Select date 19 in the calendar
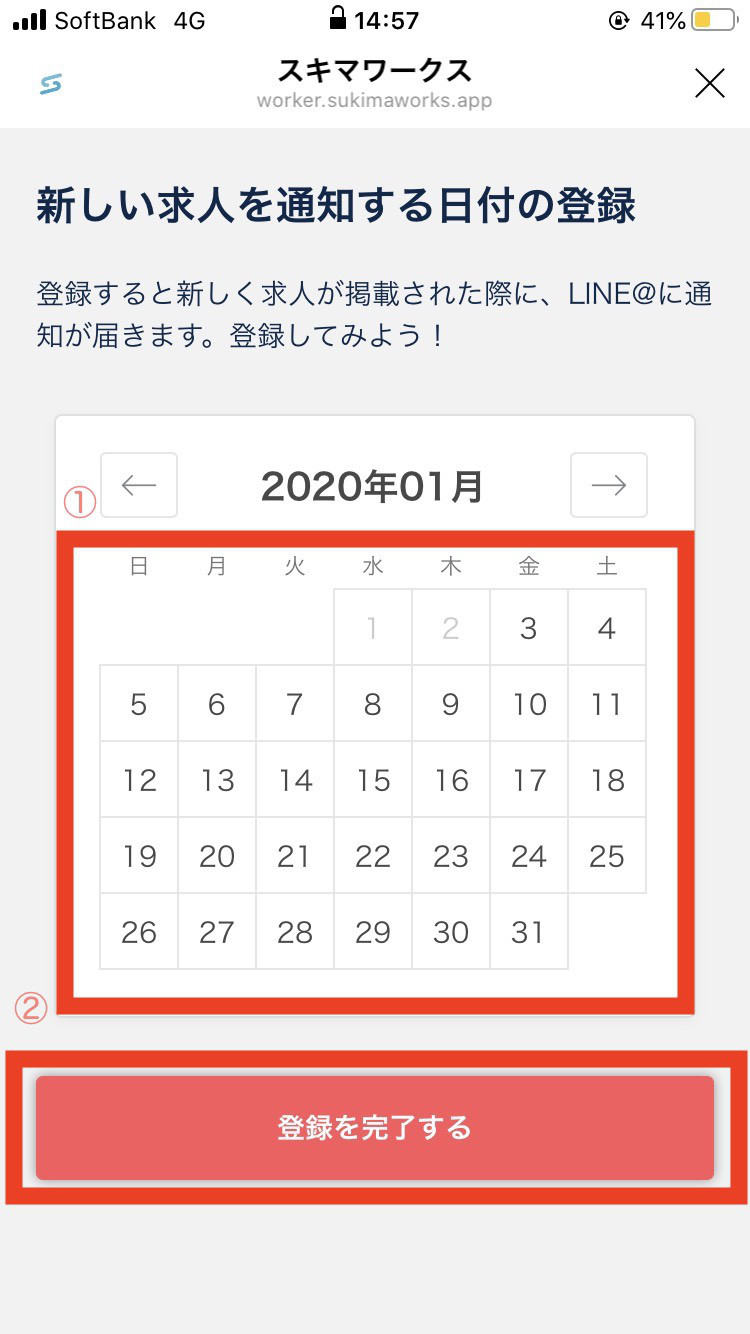The image size is (750, 1334). point(139,856)
